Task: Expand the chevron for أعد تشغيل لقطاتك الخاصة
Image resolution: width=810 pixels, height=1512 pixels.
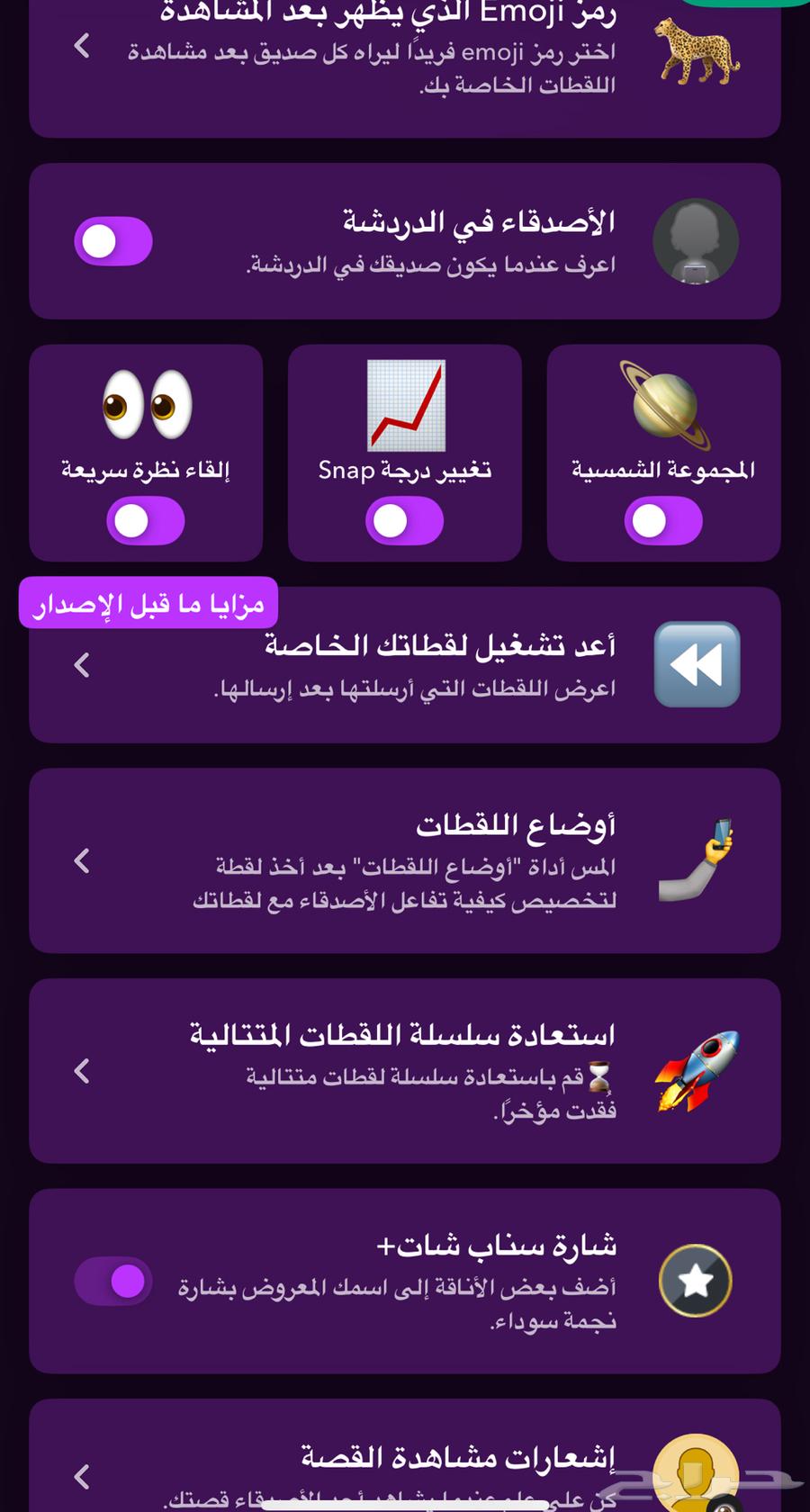Action: tap(80, 664)
